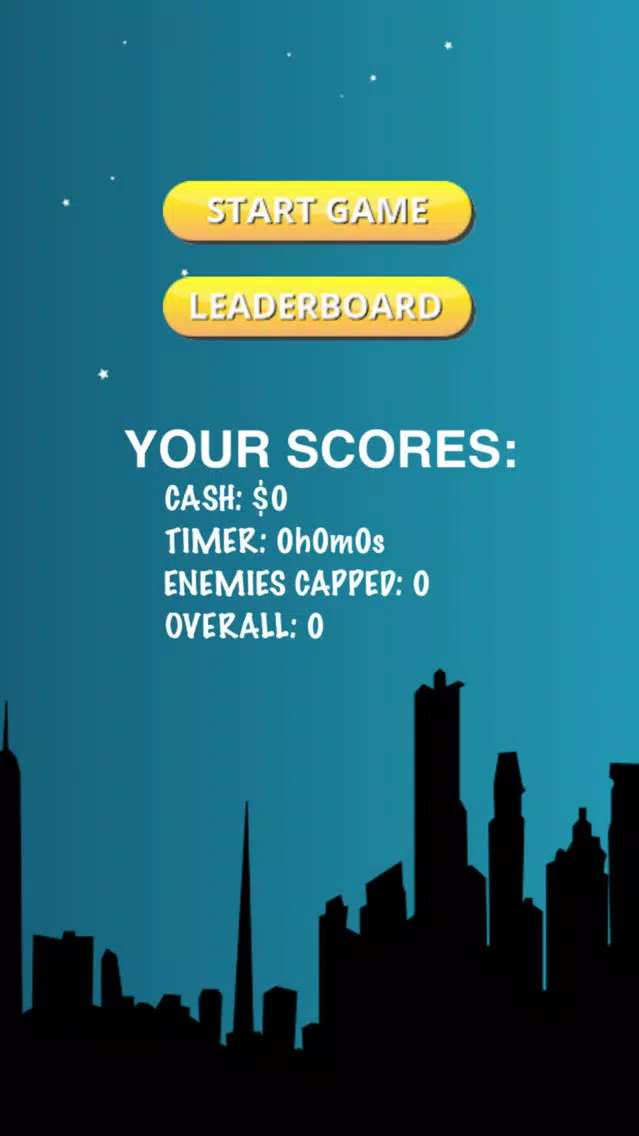Tap the START GAME button
639x1136 pixels.
coord(317,211)
